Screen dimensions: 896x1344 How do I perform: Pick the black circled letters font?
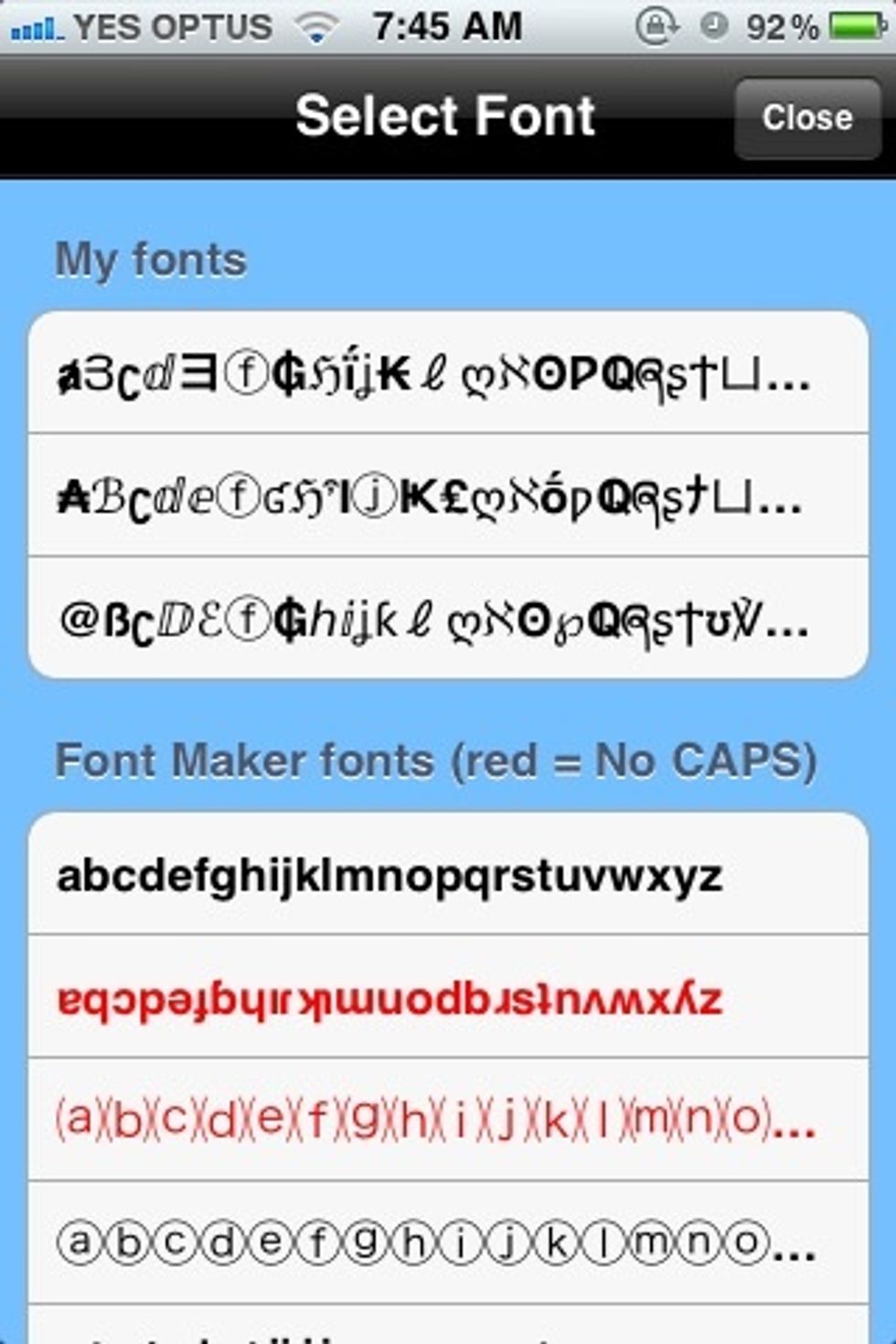(x=447, y=1242)
